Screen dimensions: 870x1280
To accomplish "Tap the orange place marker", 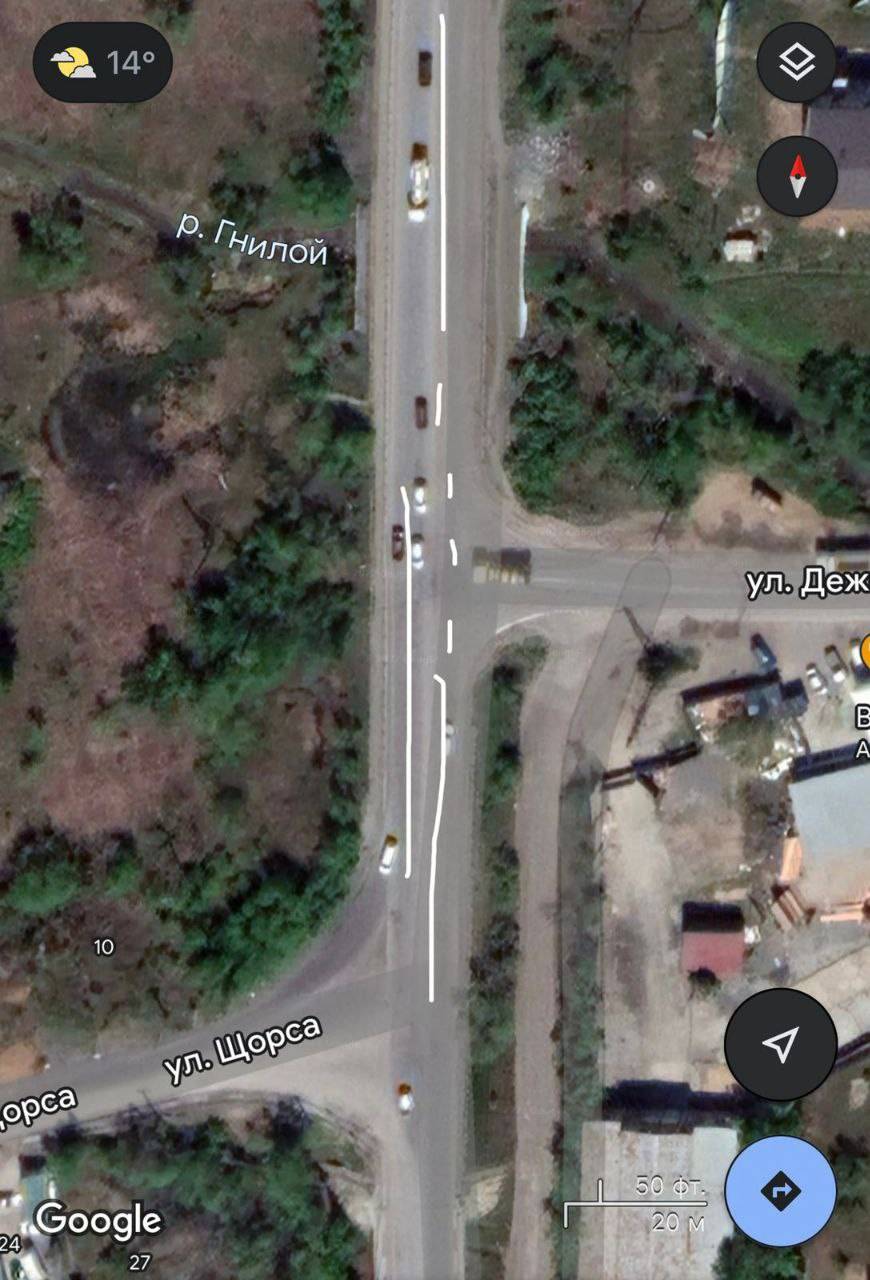I will pos(862,656).
